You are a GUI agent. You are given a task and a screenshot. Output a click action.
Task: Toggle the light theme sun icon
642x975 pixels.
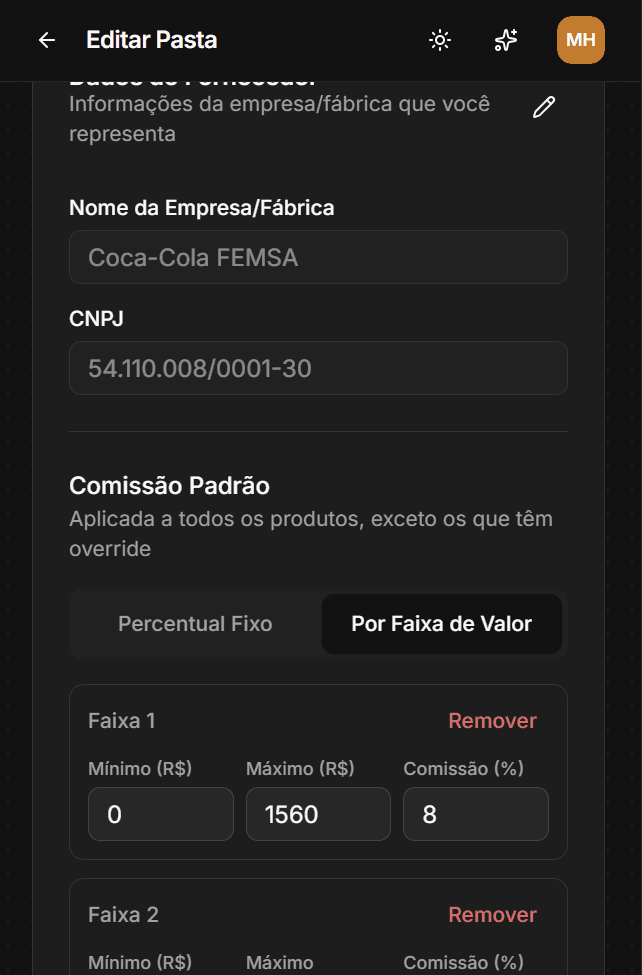[439, 40]
